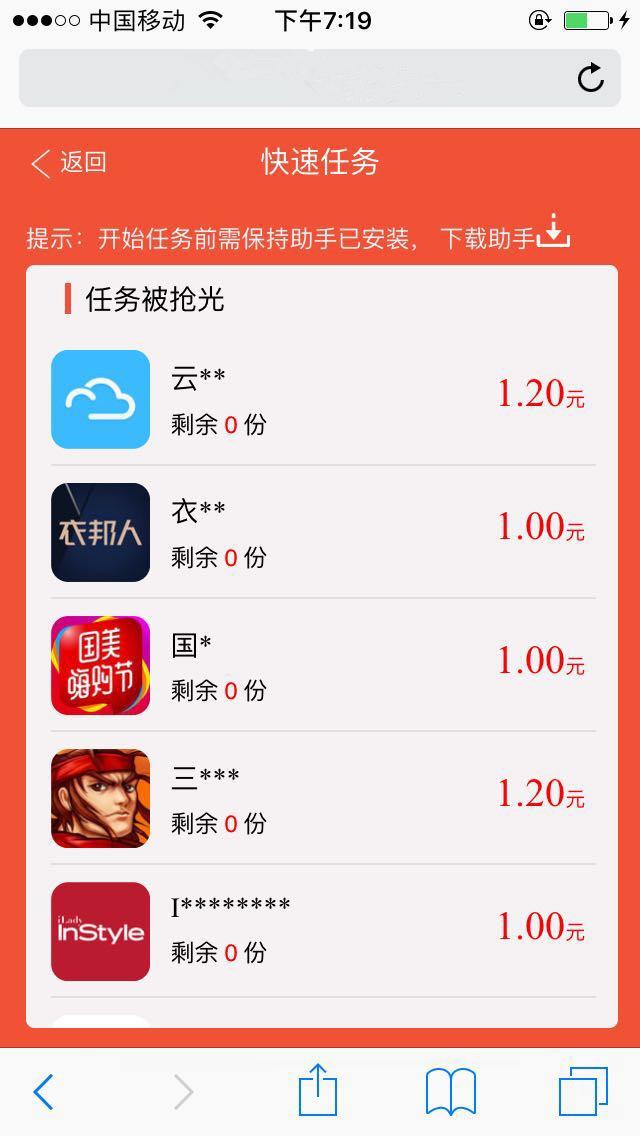Tap the Safari address bar
Image resolution: width=640 pixels, height=1136 pixels.
tap(300, 78)
